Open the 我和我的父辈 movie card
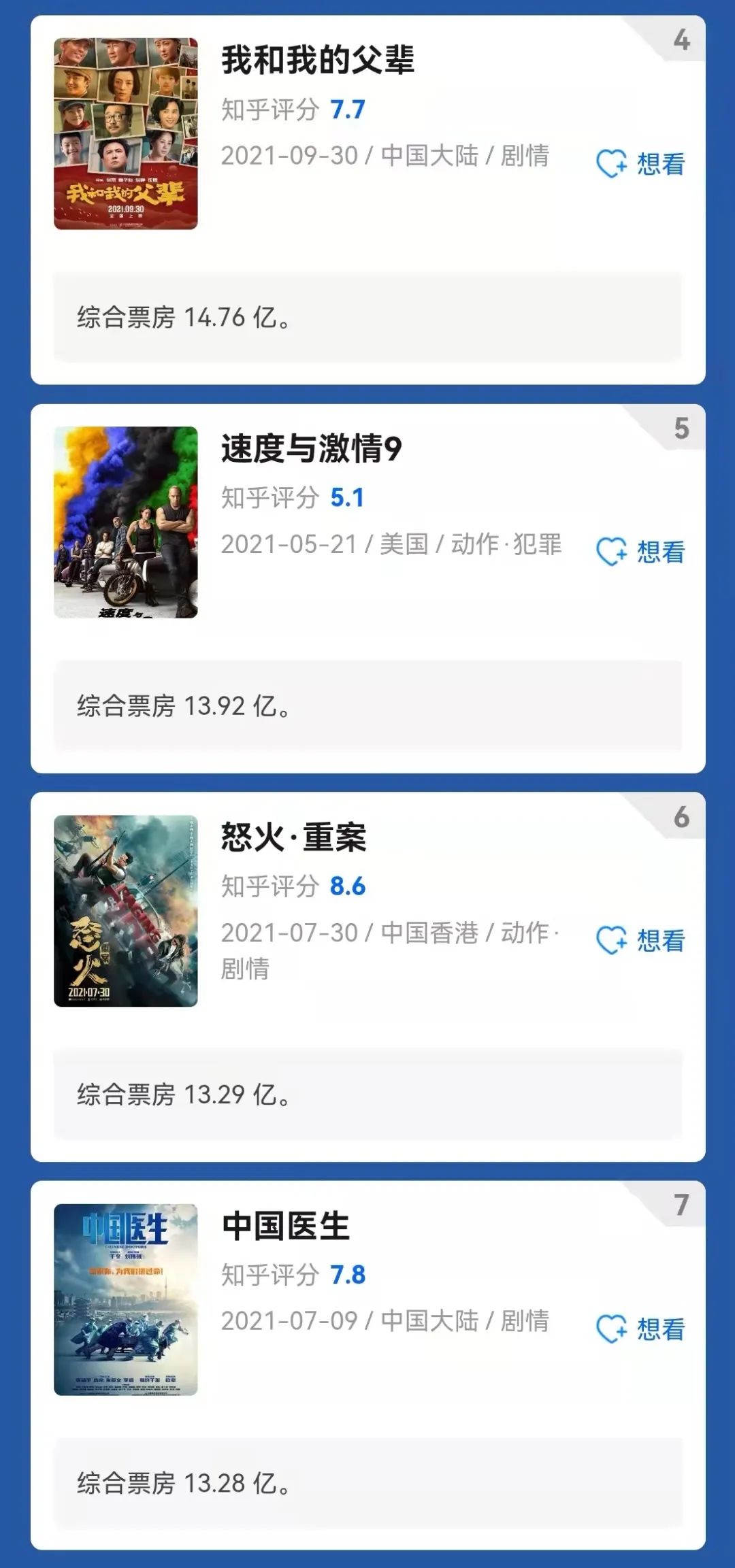735x1568 pixels. tap(318, 60)
